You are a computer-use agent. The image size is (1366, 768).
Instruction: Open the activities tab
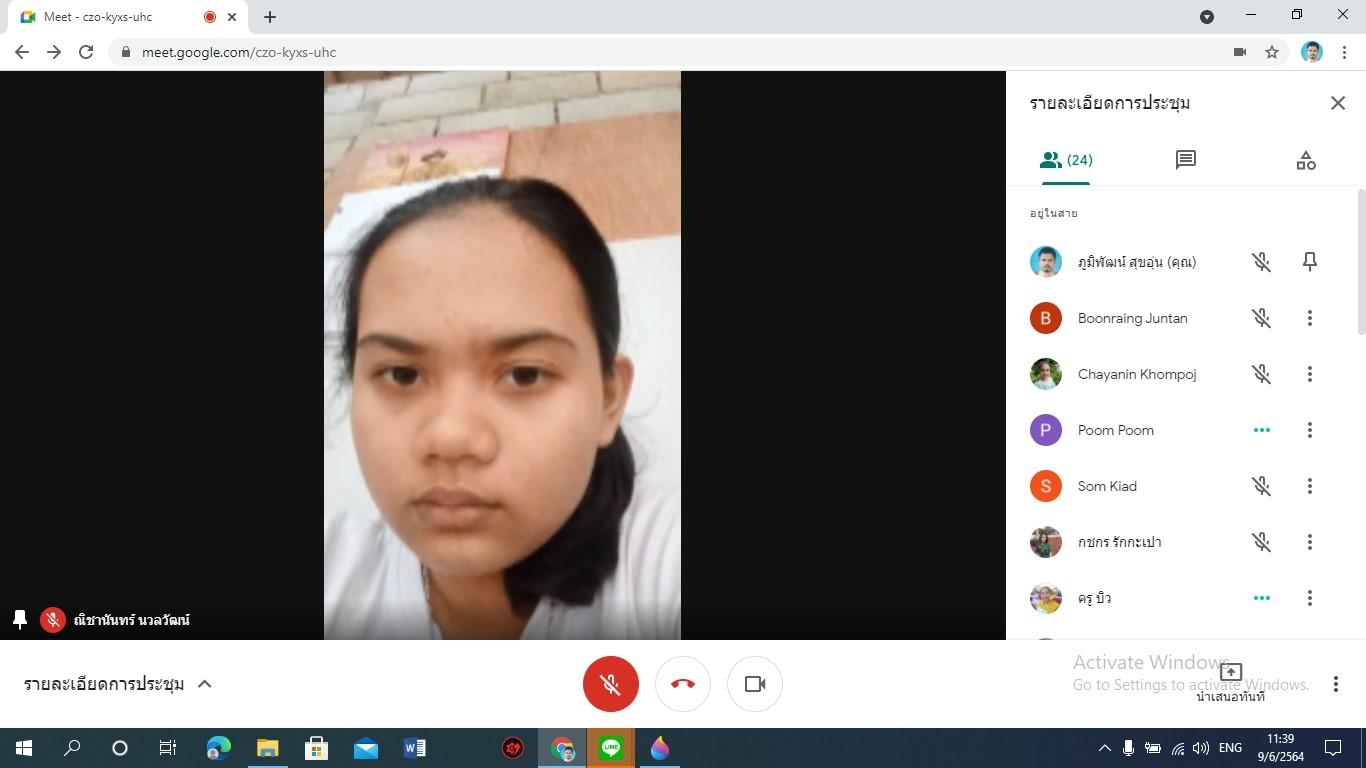tap(1306, 160)
